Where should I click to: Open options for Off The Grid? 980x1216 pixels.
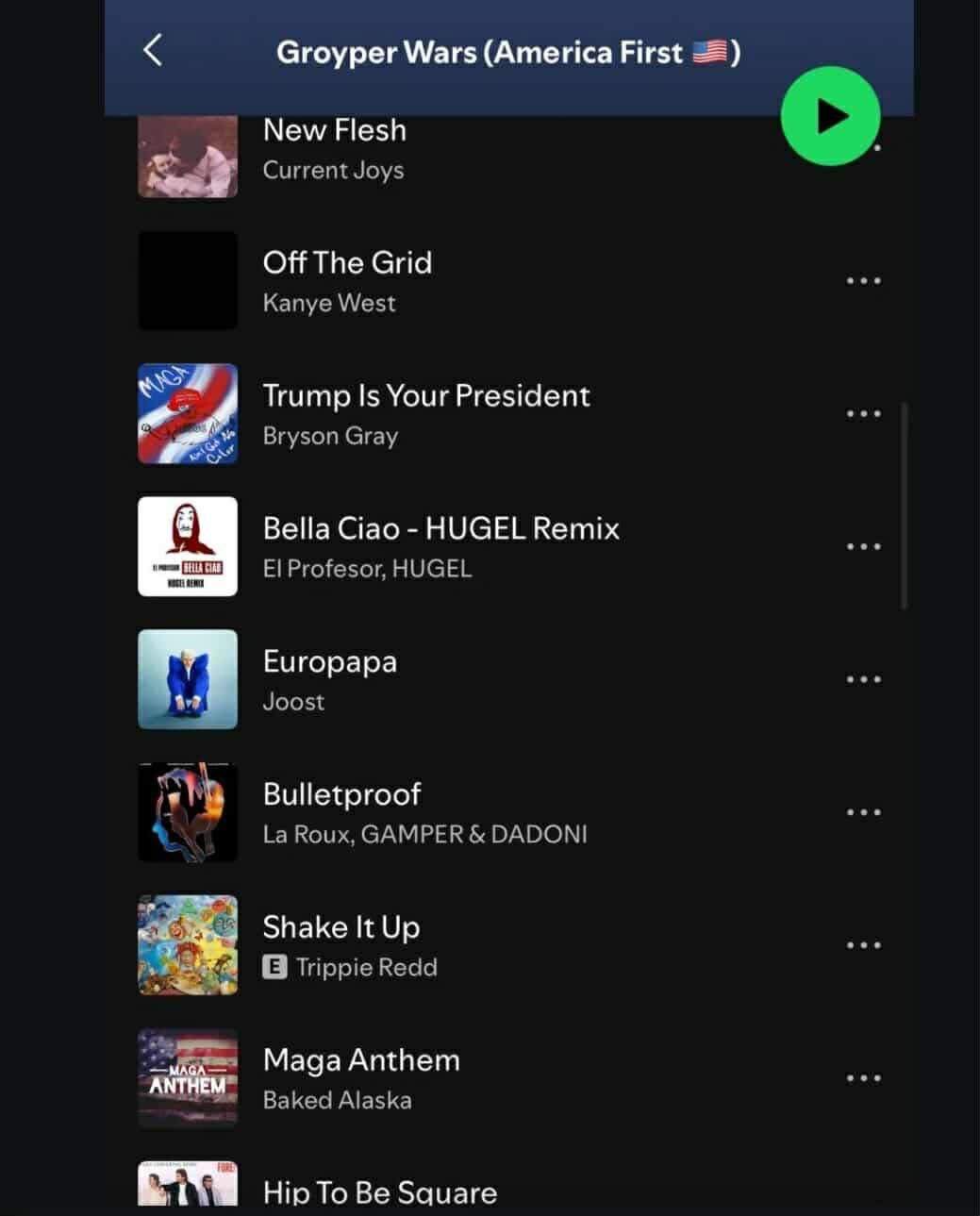[863, 281]
